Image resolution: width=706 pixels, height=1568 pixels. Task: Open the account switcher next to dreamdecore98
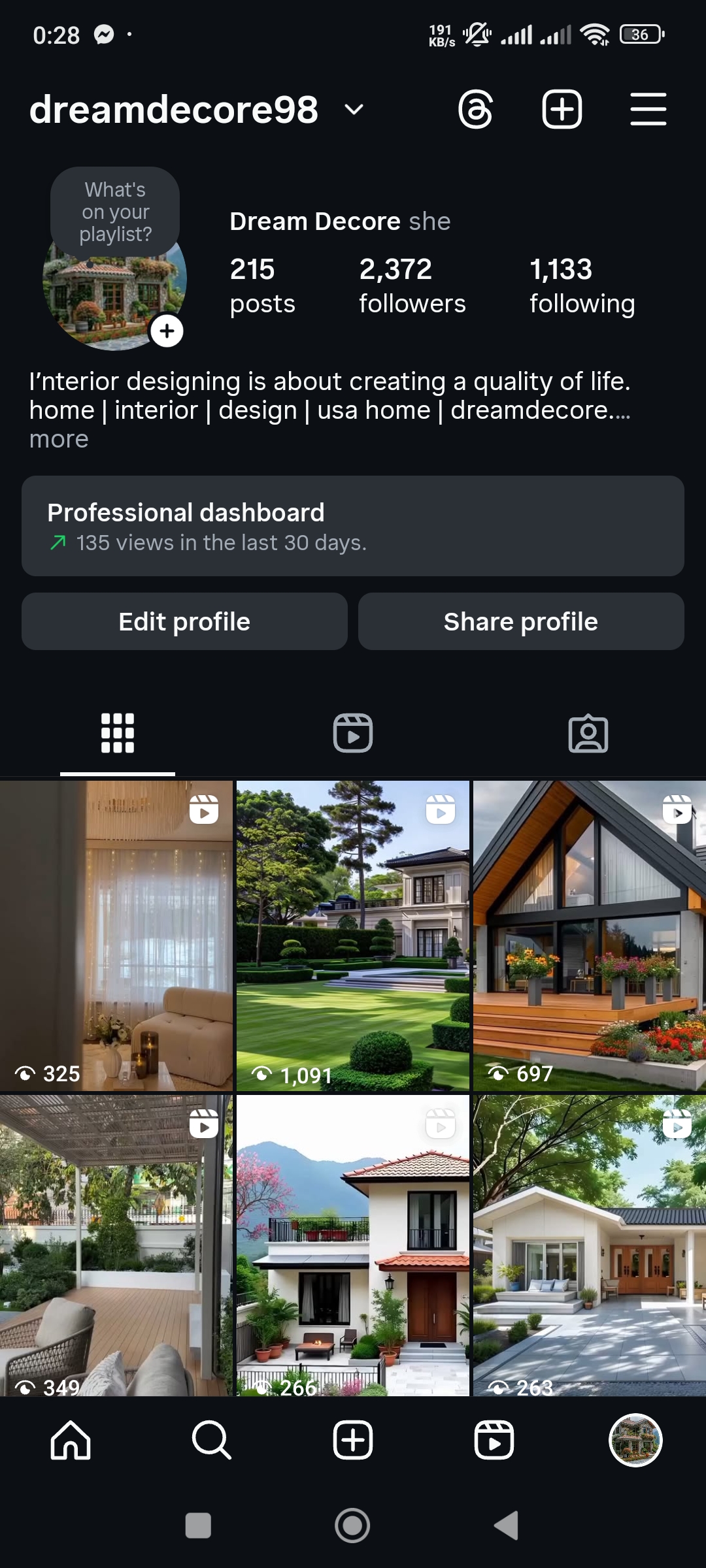point(354,109)
